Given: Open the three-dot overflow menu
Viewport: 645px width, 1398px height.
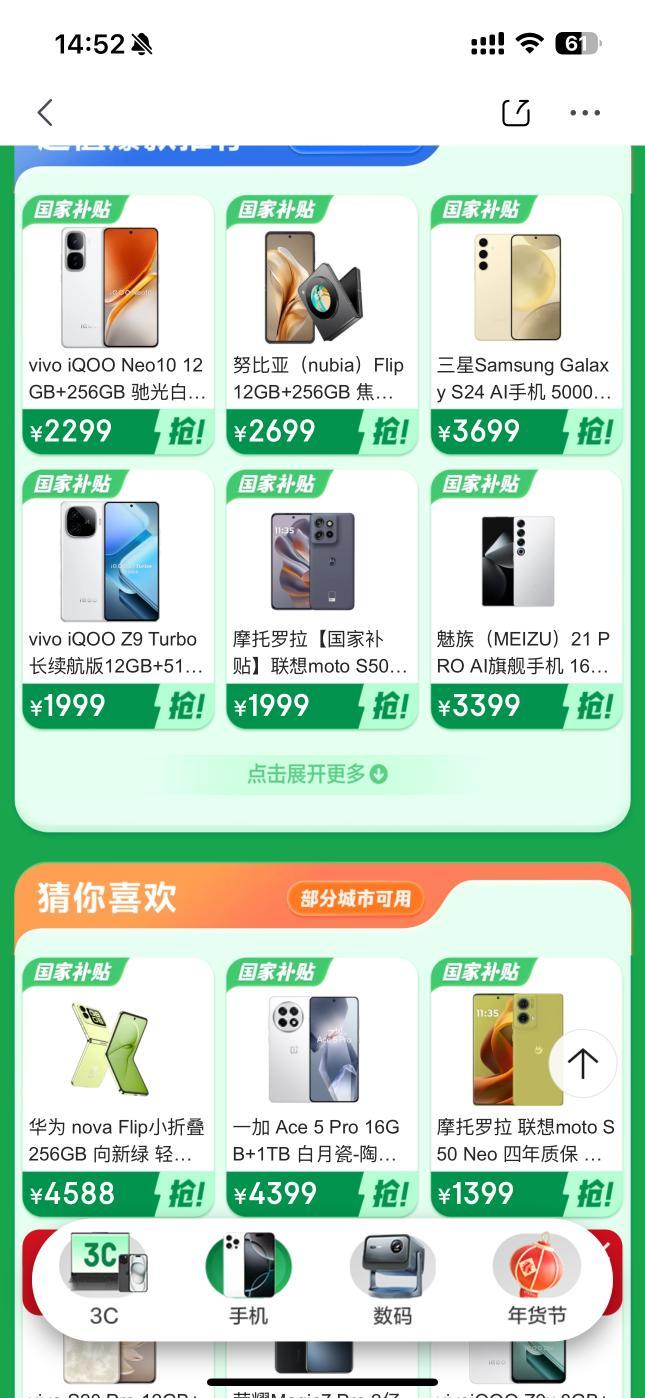Looking at the screenshot, I should (x=585, y=112).
